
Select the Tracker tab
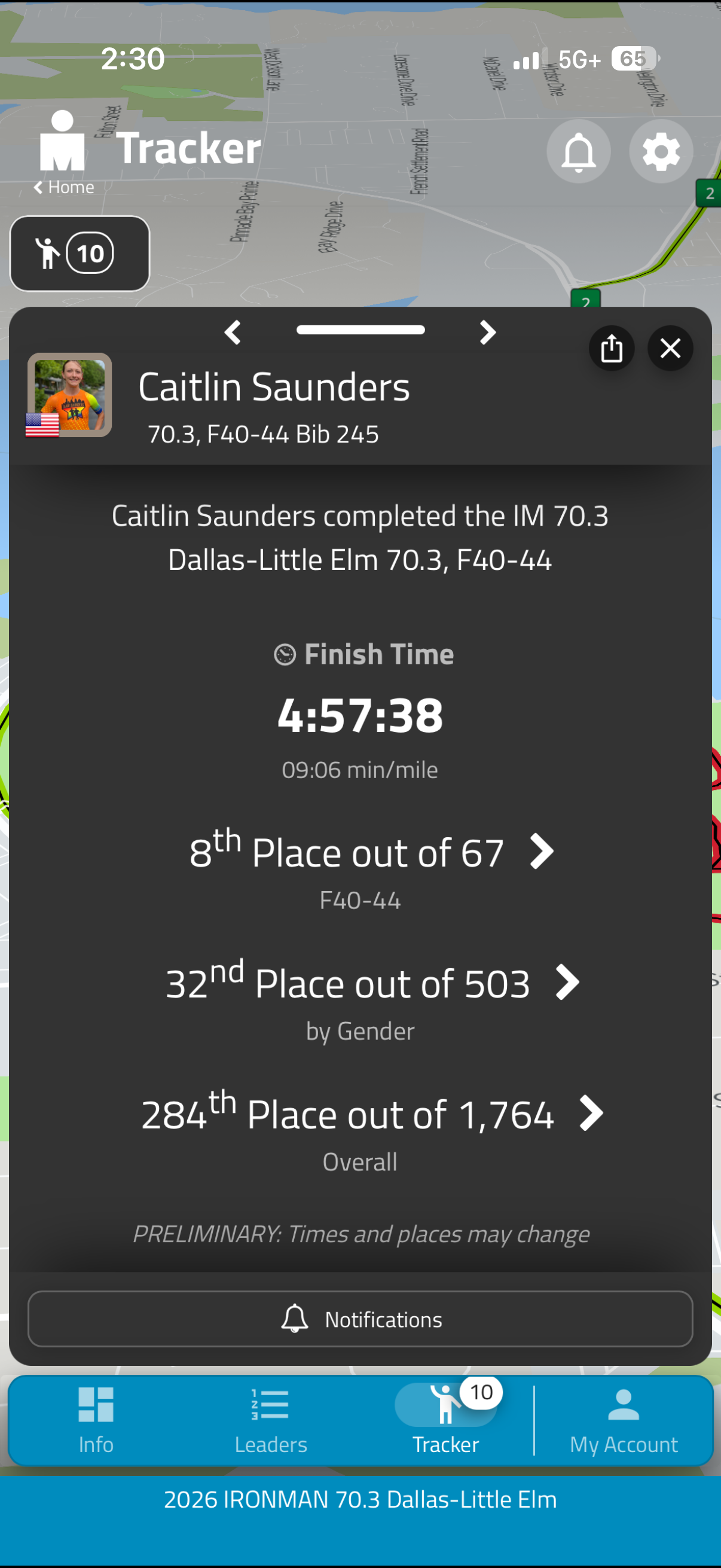tap(445, 1421)
